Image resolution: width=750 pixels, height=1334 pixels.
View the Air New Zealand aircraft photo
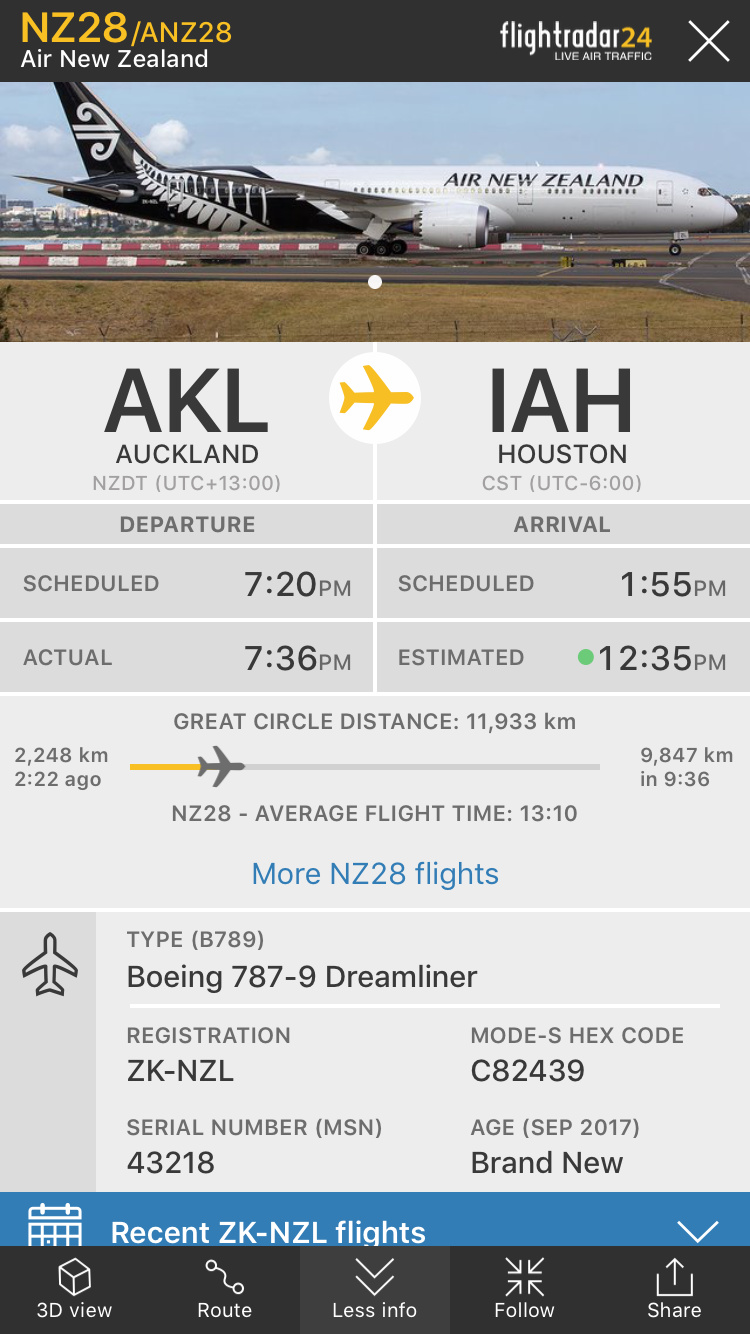tap(375, 210)
